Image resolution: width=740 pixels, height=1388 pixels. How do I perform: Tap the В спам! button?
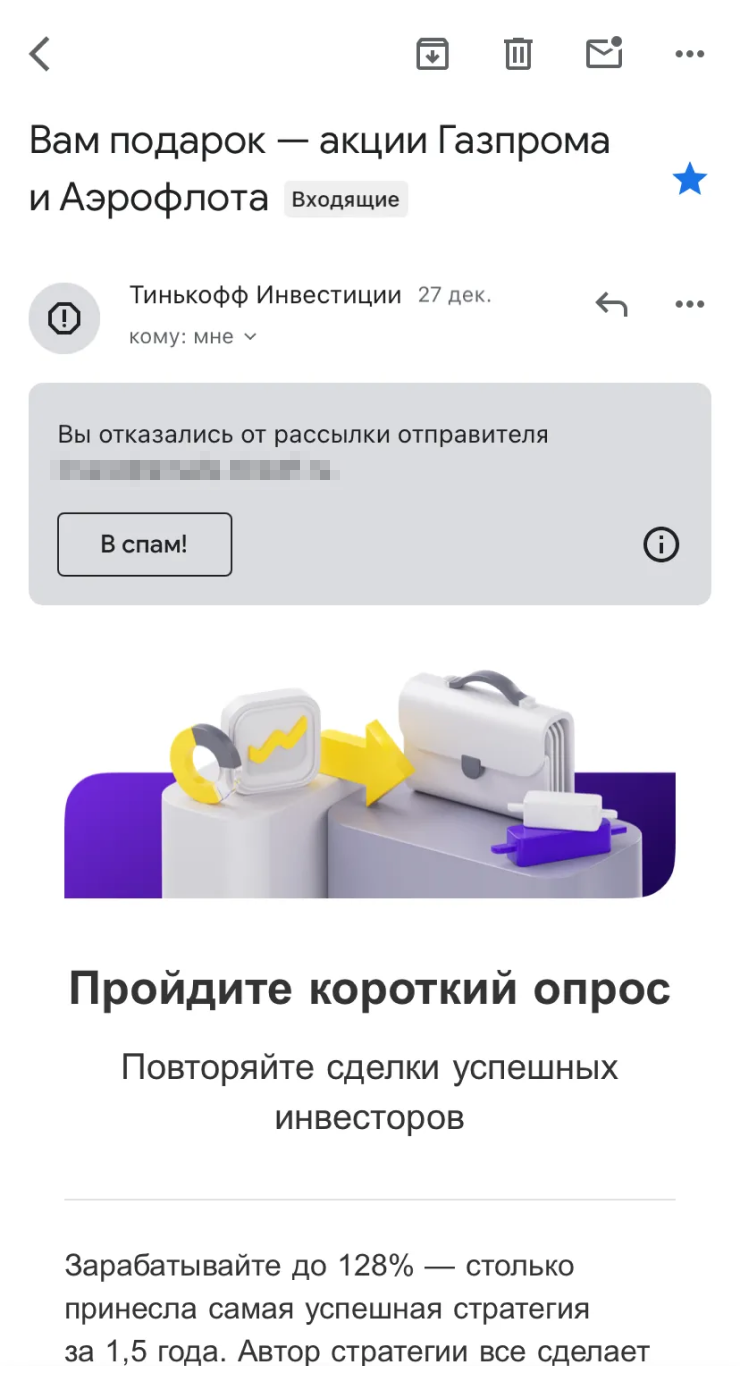144,545
